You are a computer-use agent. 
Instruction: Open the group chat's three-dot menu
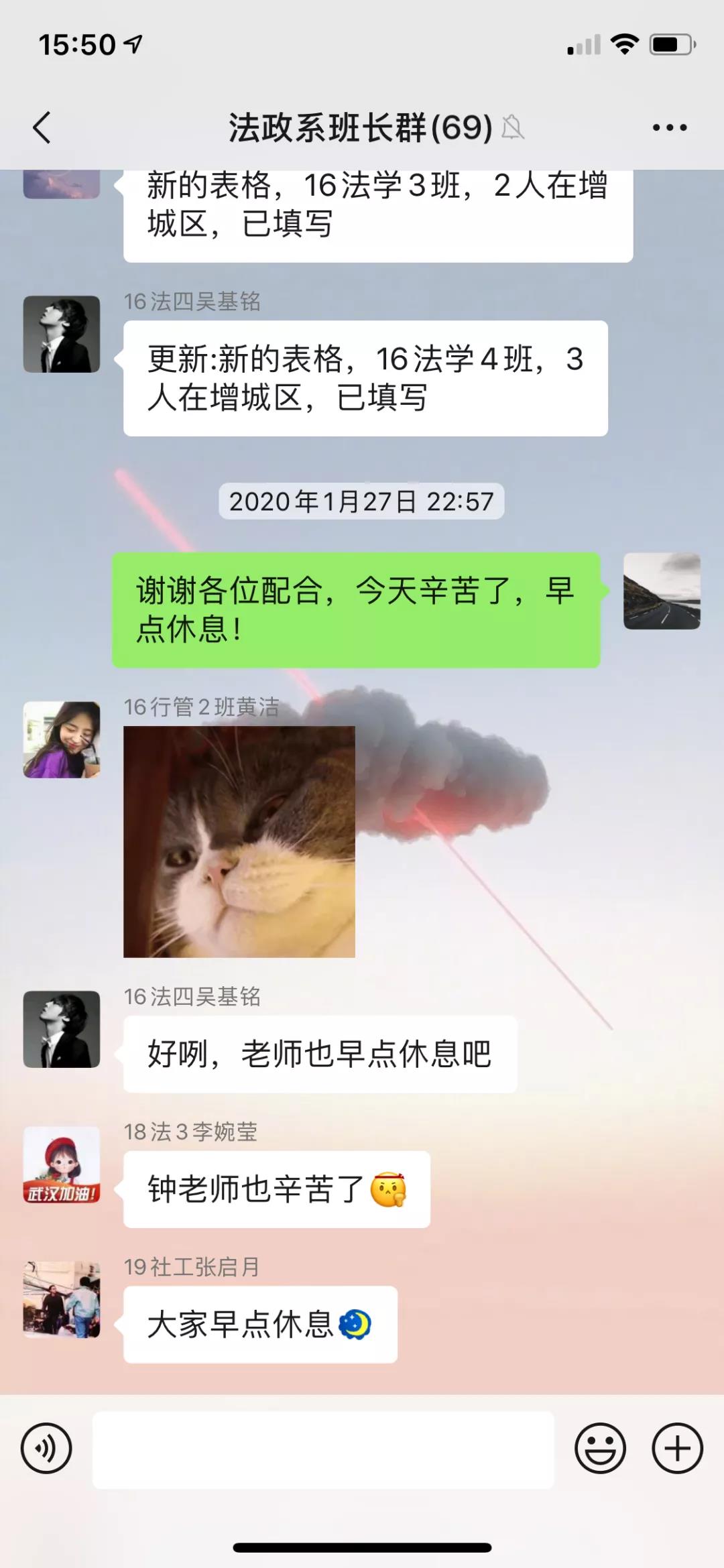[670, 127]
